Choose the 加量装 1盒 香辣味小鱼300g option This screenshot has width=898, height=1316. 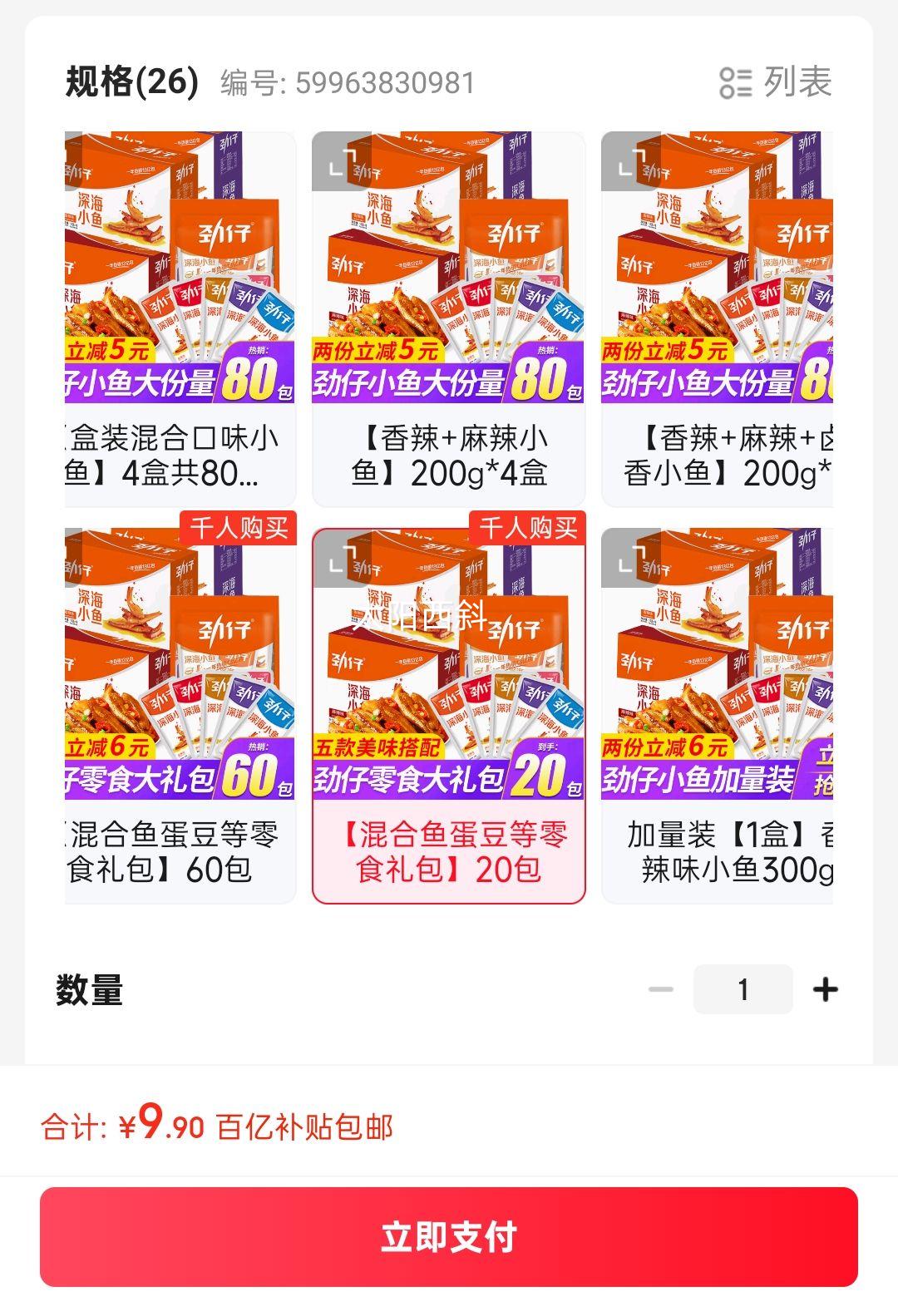717,715
